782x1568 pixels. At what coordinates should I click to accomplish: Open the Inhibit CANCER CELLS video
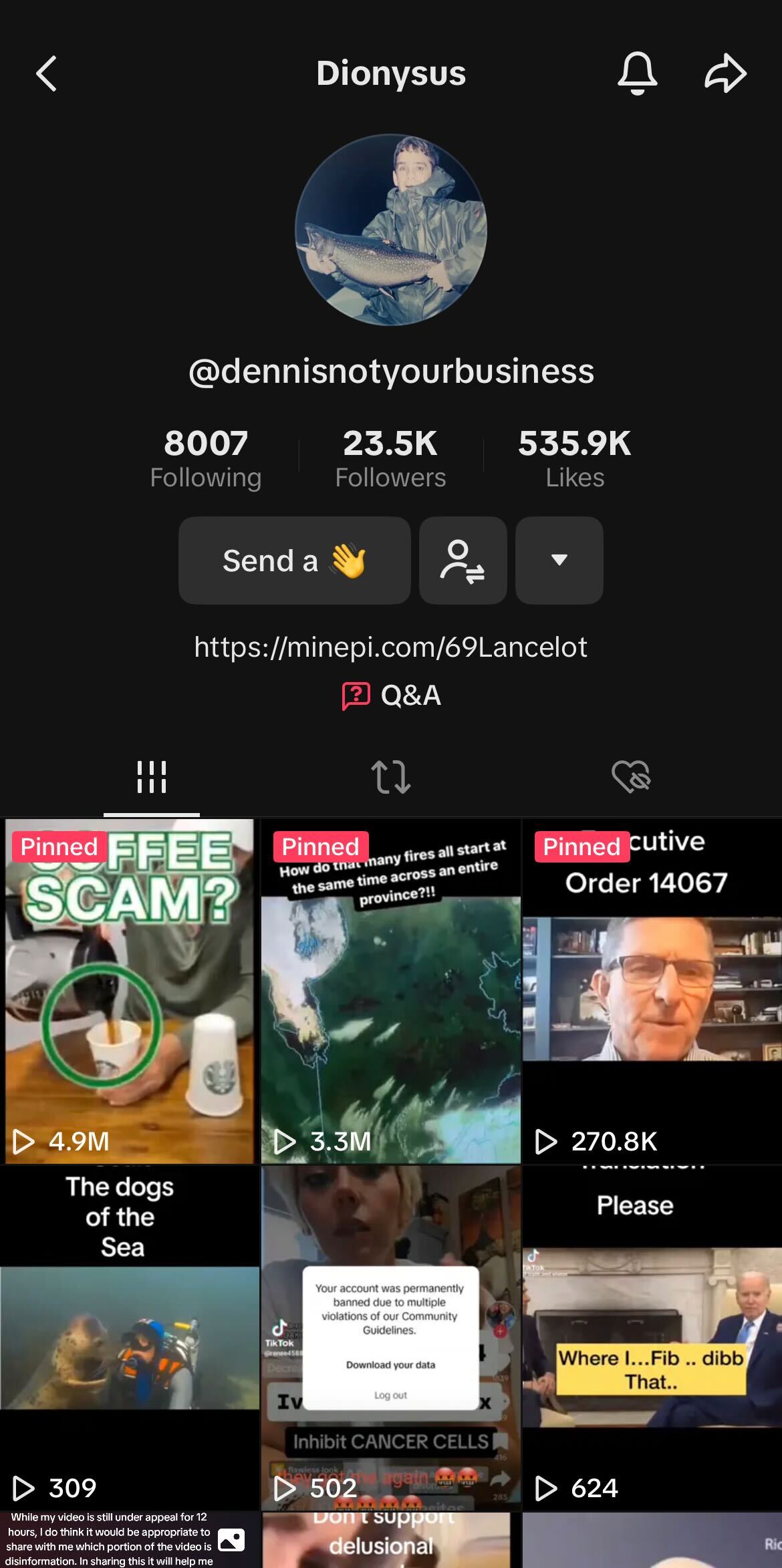click(x=390, y=1338)
